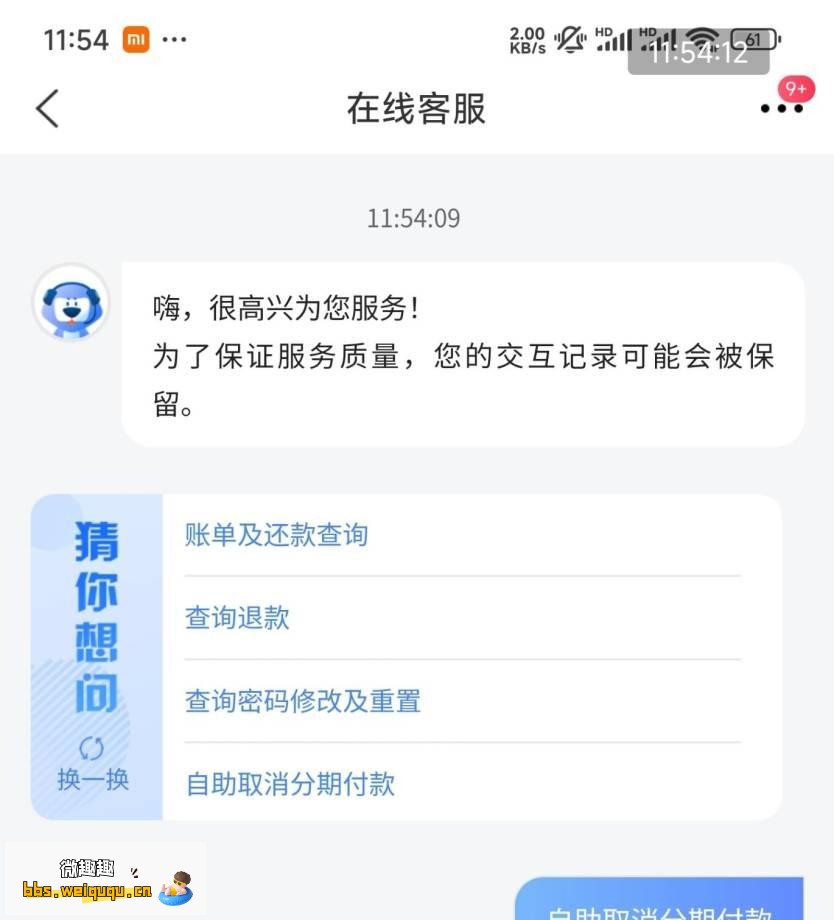This screenshot has width=834, height=920.
Task: Go back from the 在线客服 page
Action: pos(47,108)
